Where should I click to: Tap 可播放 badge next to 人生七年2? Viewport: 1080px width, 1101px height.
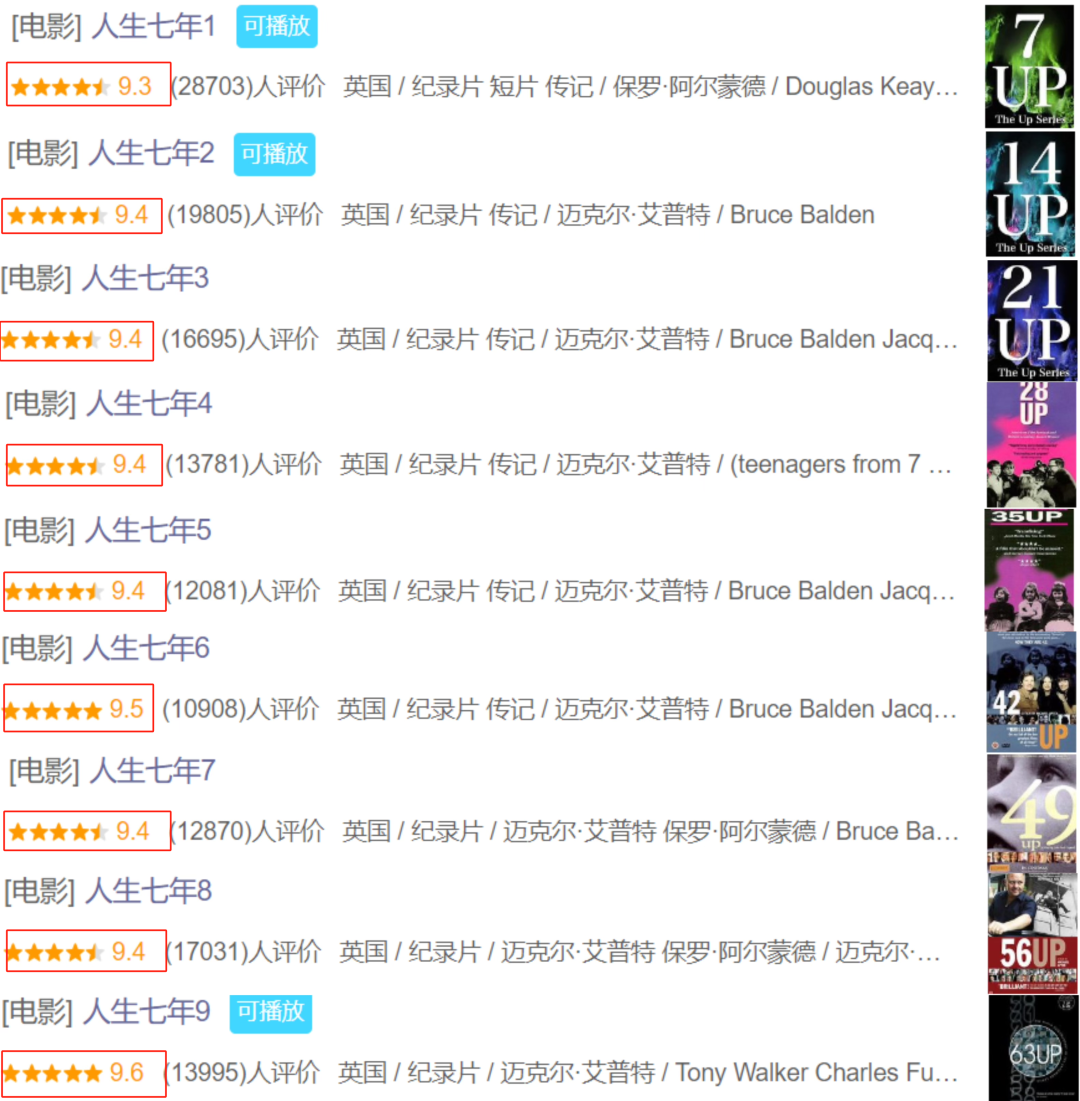click(x=274, y=154)
